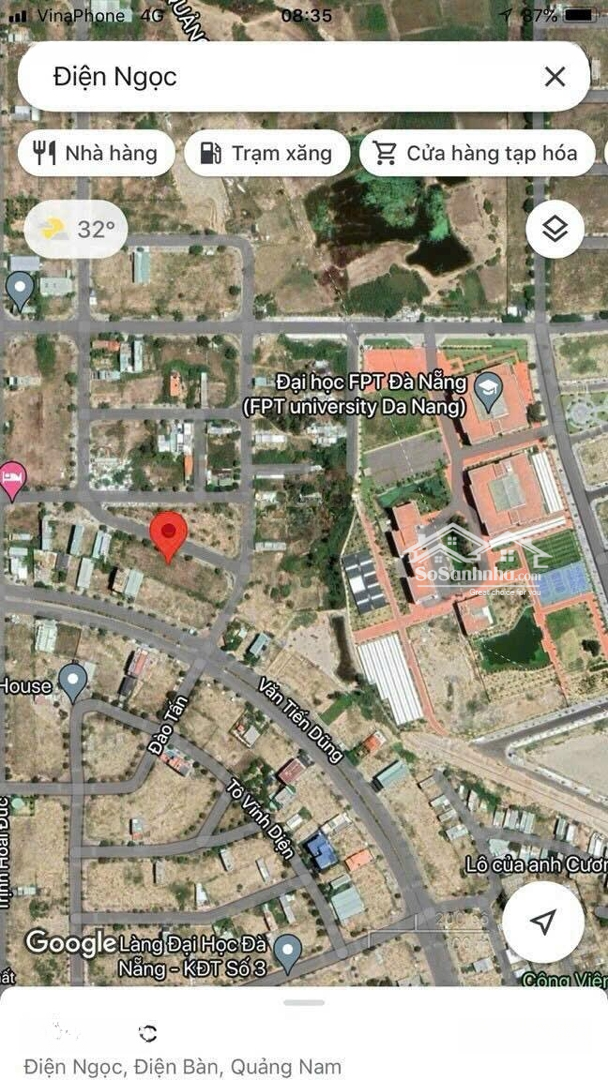The image size is (608, 1080).
Task: Select the Trạm xăng chip
Action: pyautogui.click(x=267, y=153)
